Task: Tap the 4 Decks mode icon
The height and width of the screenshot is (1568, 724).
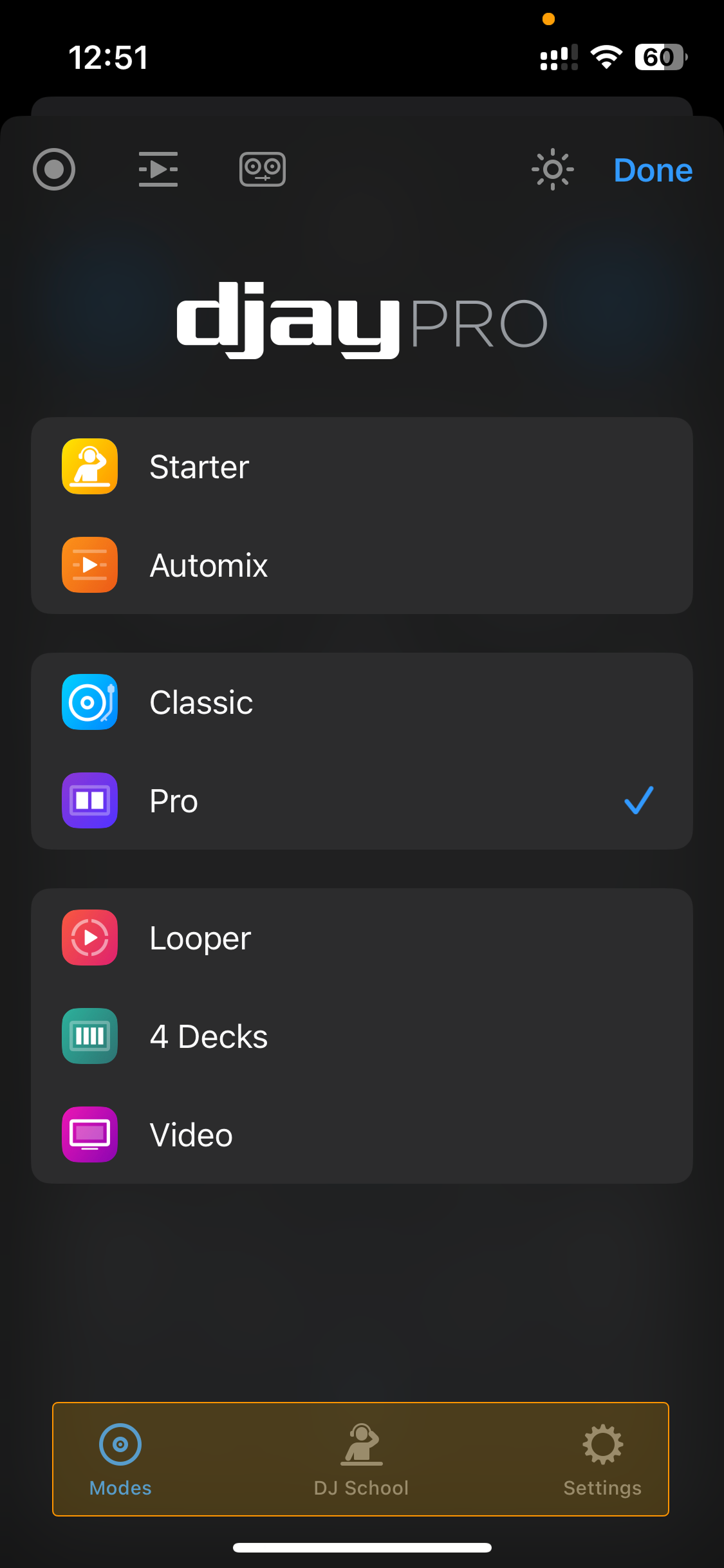Action: tap(89, 1036)
